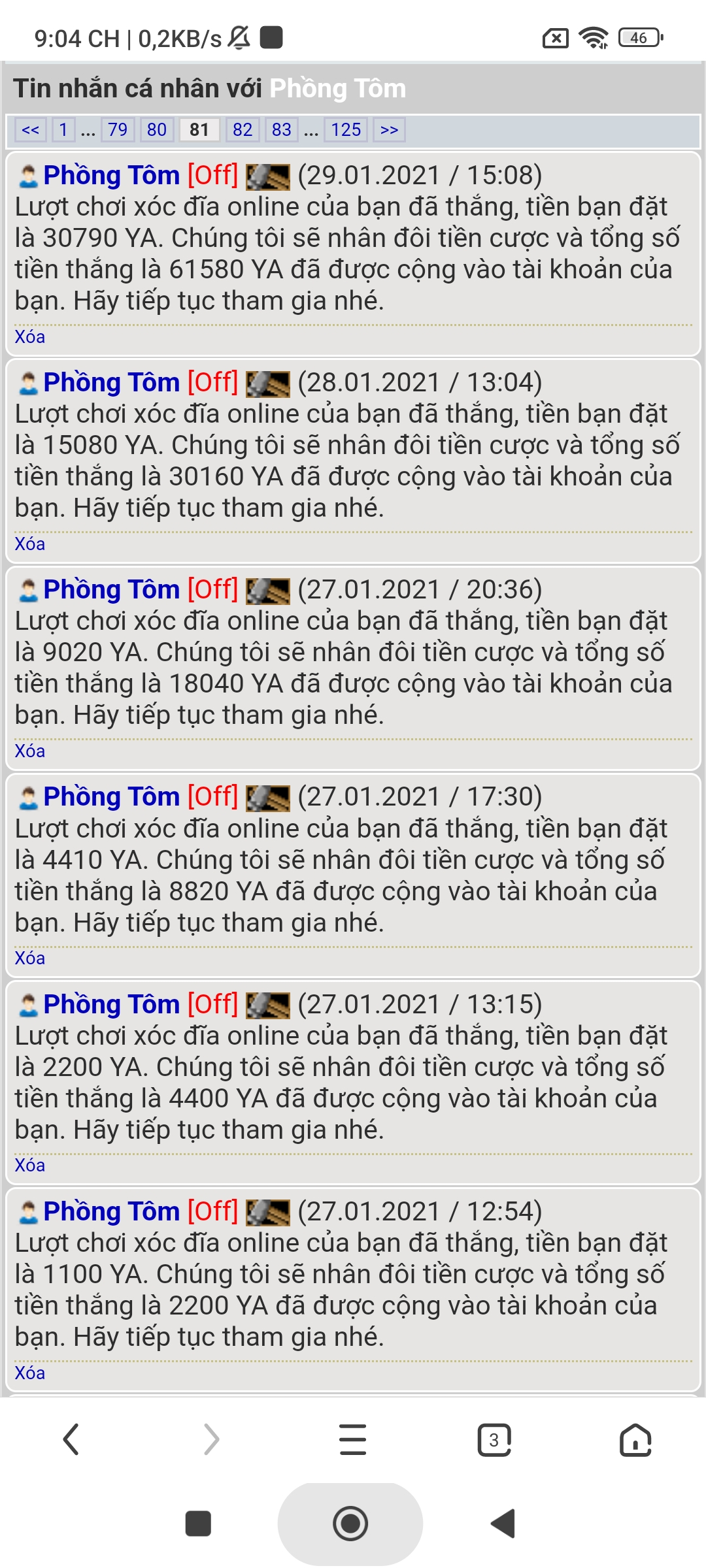The image size is (706, 1568).
Task: Open Phồng Tôm sender name at 29.01.2021
Action: (111, 176)
